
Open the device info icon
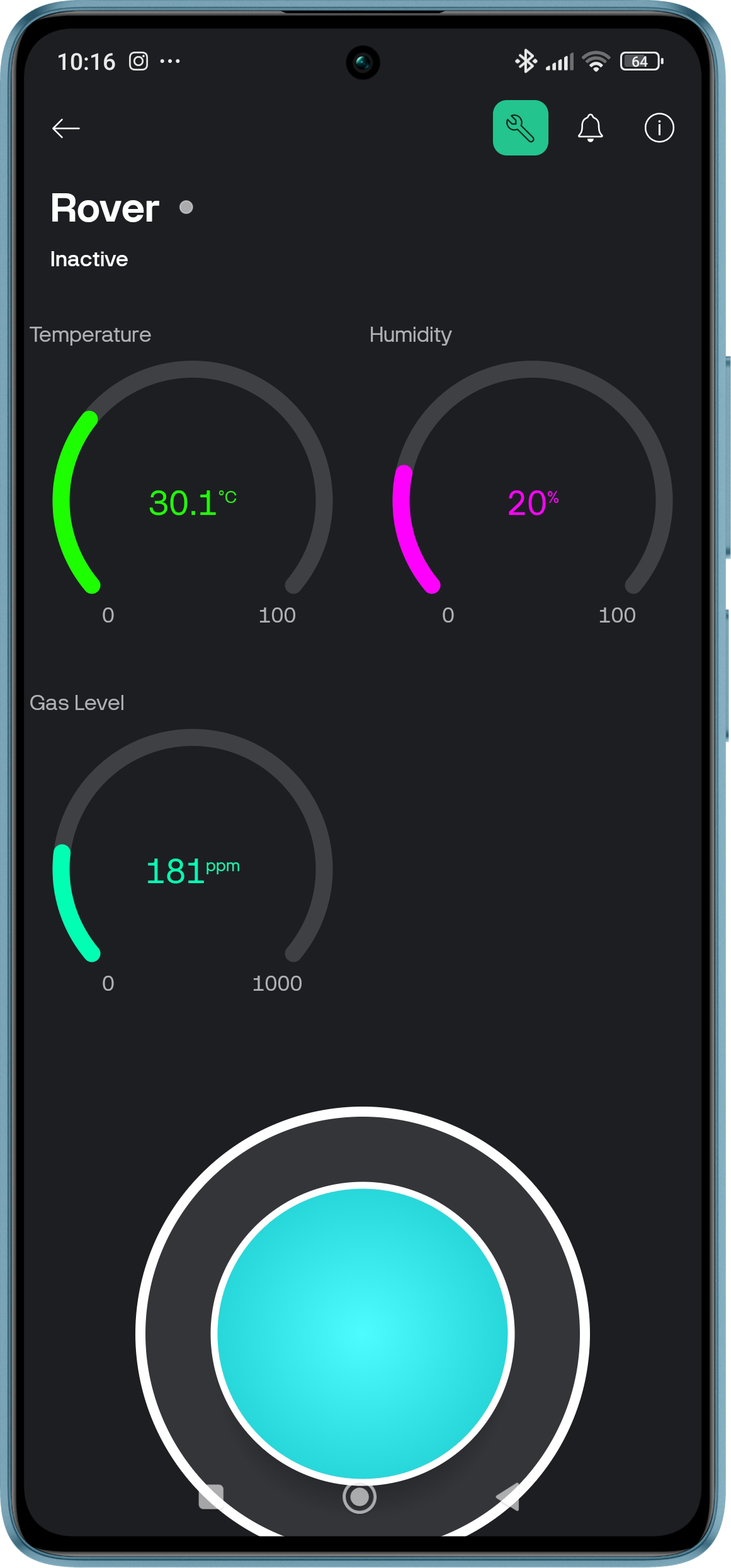click(659, 128)
